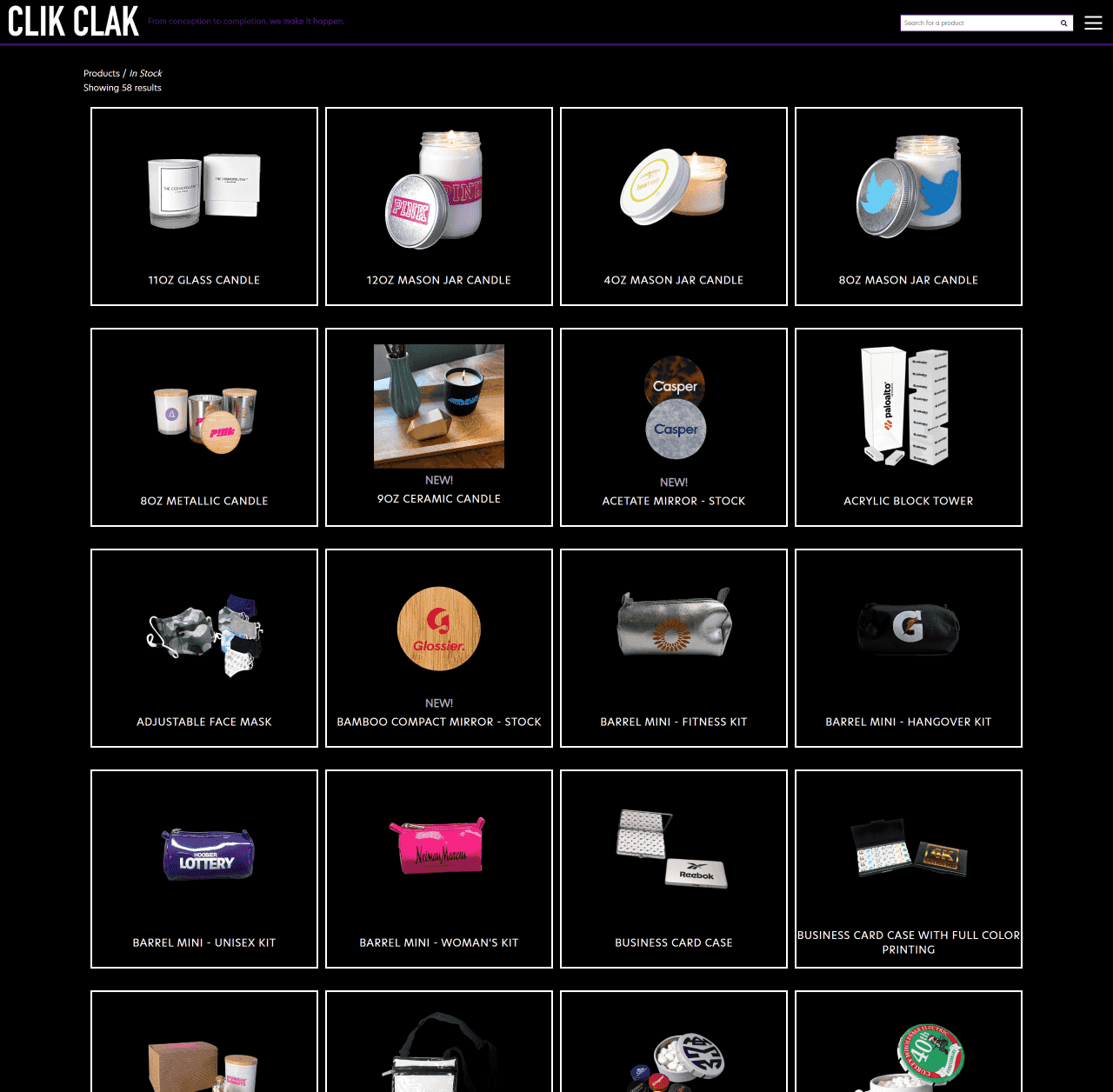The height and width of the screenshot is (1092, 1113).
Task: Open the 11oz Glass Candle product
Action: [204, 207]
